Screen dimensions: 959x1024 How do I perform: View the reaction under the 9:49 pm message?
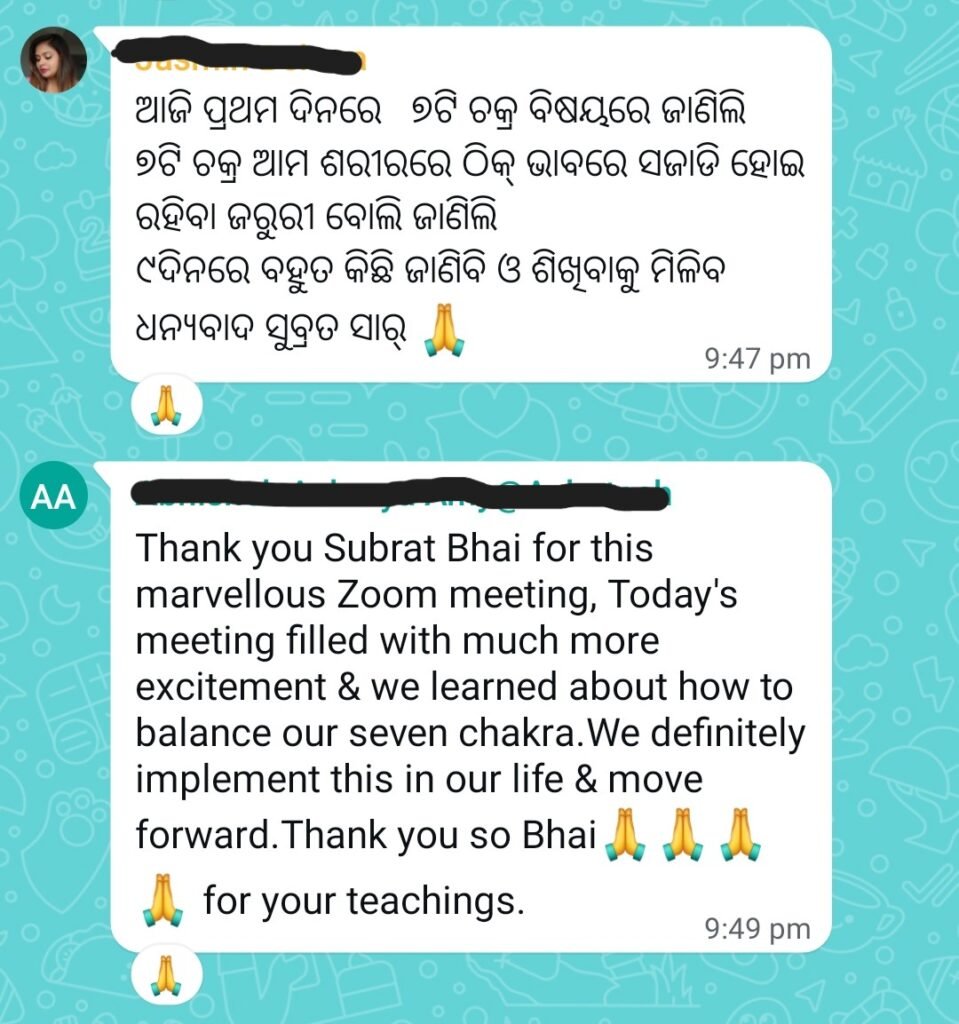pos(167,975)
